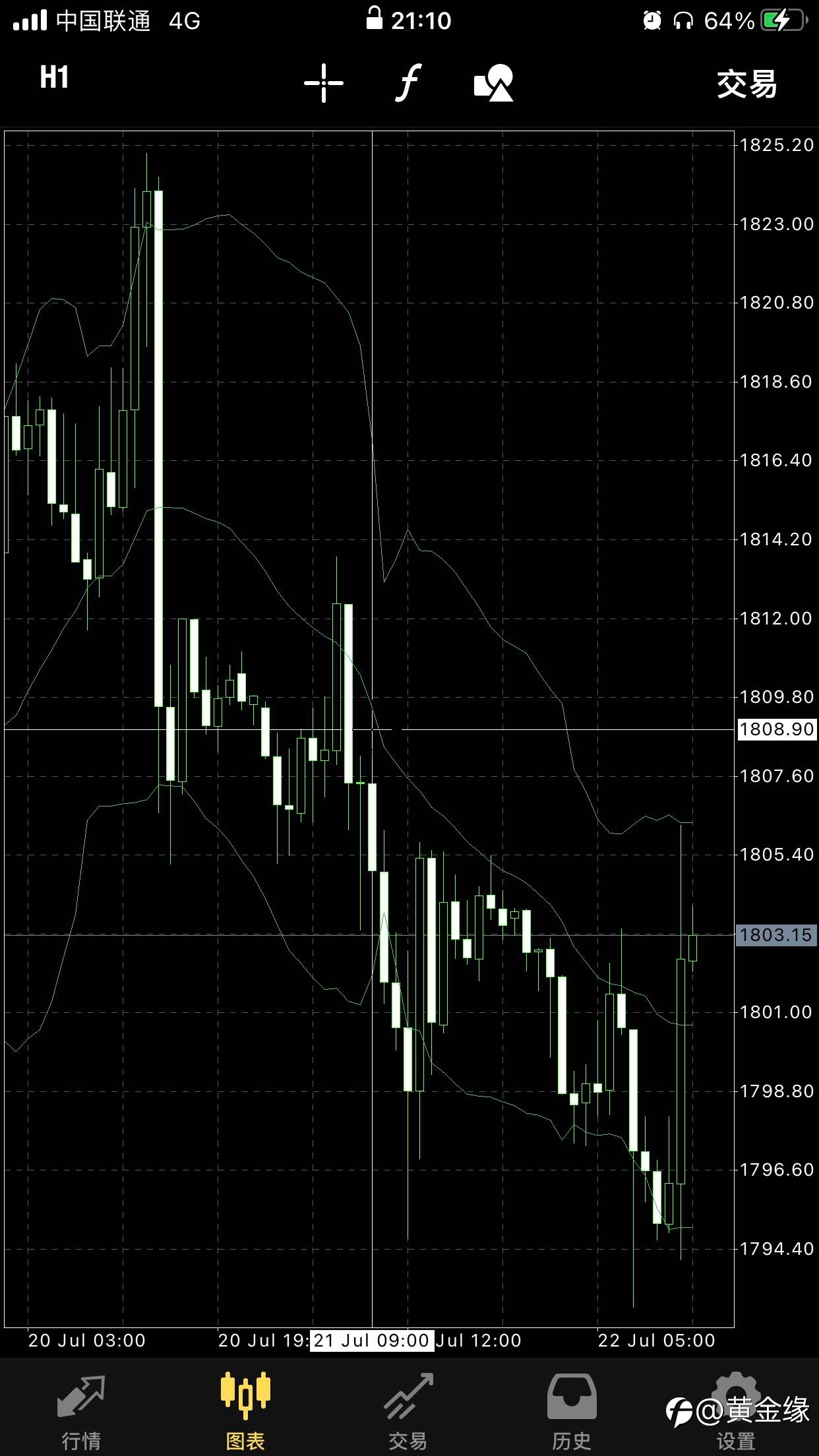Toggle the crosshair tool

click(324, 83)
